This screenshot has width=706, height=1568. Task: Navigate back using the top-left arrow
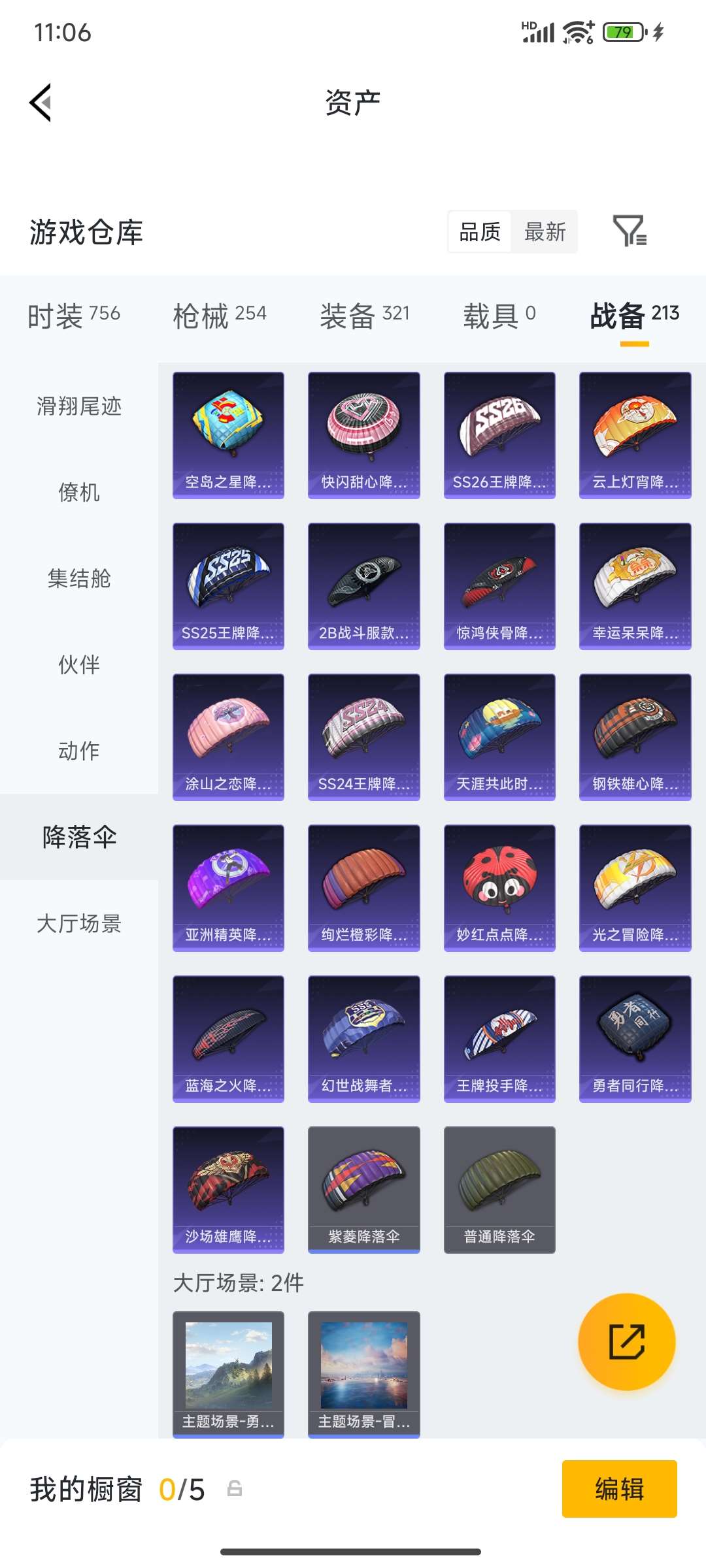click(x=41, y=101)
